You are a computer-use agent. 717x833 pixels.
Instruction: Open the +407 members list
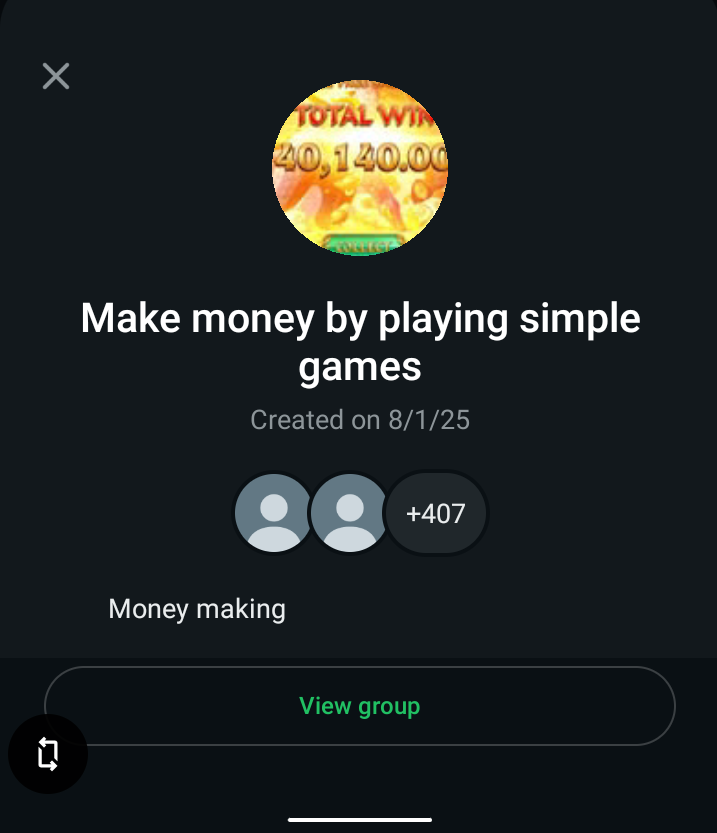click(436, 514)
